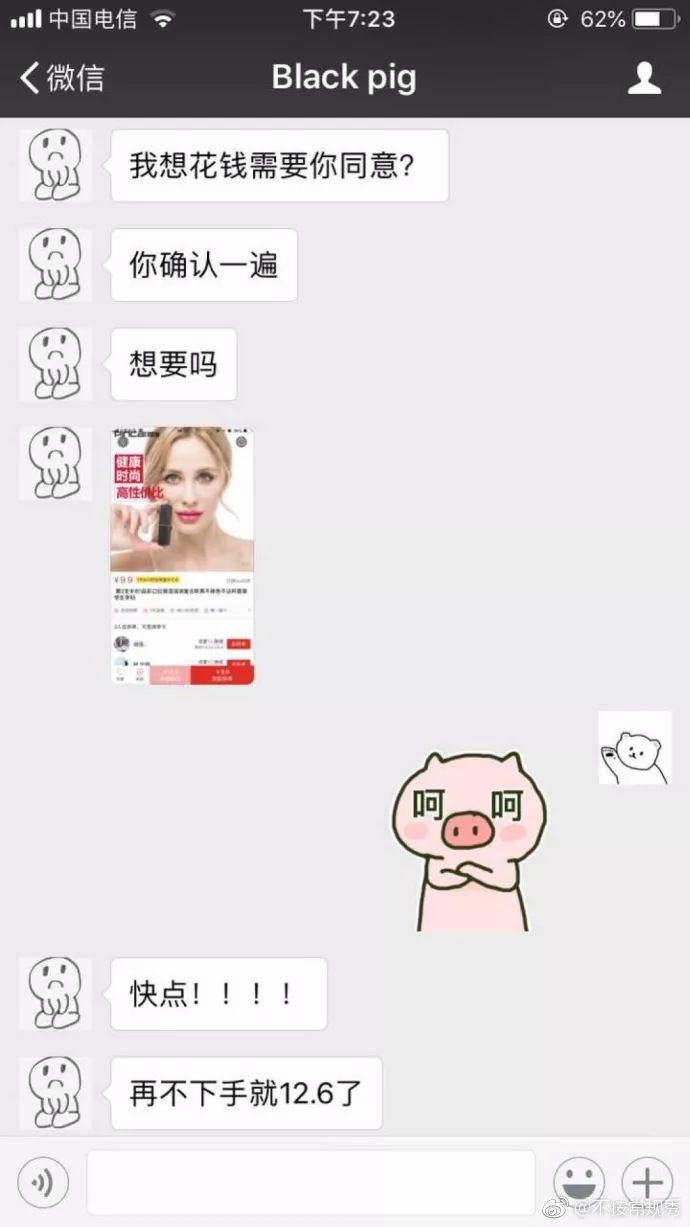
Task: Open Black pig's chat info profile icon
Action: tap(644, 78)
